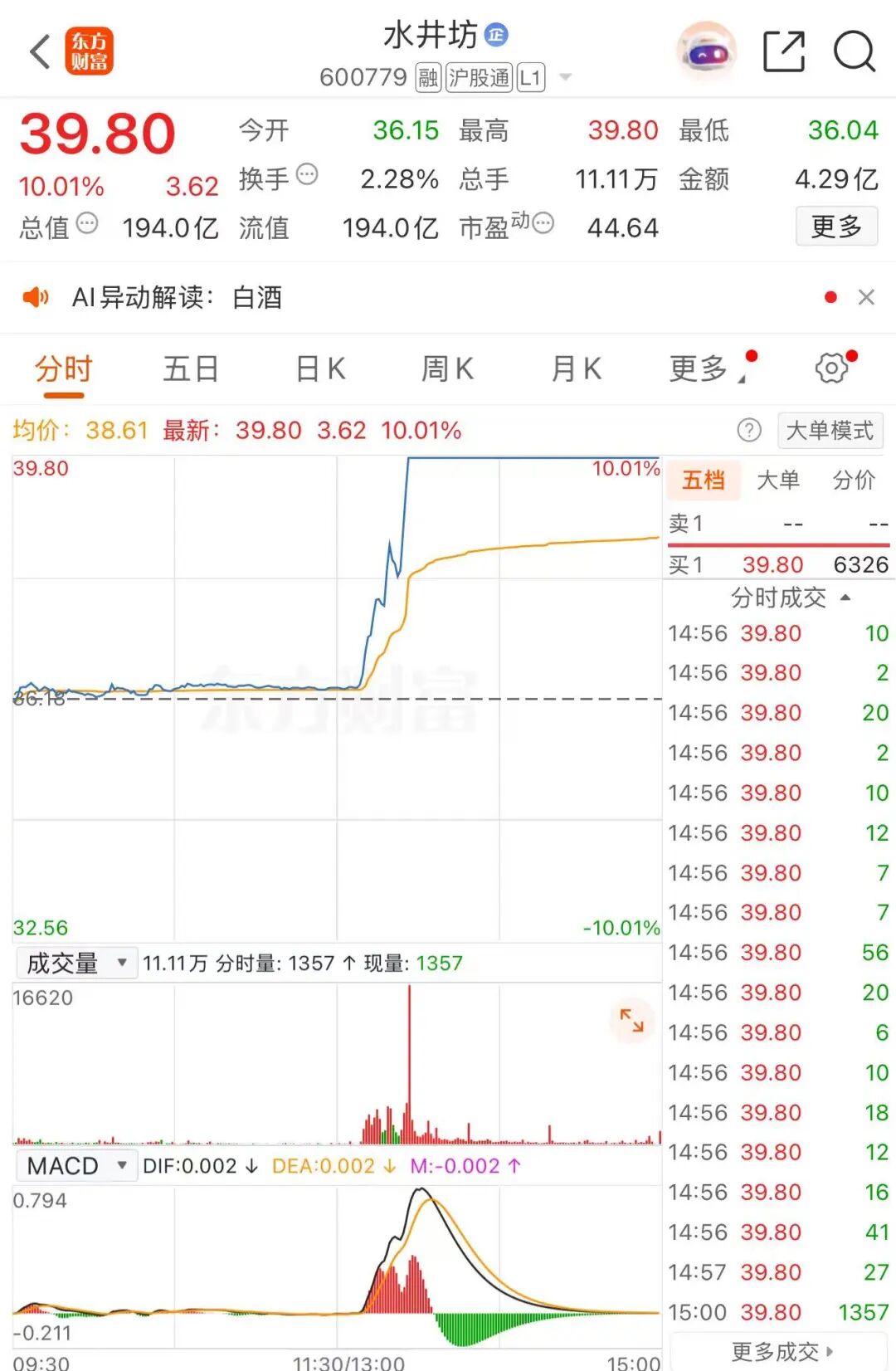Switch to the 五日 chart tab
The image size is (896, 1371).
[x=191, y=369]
